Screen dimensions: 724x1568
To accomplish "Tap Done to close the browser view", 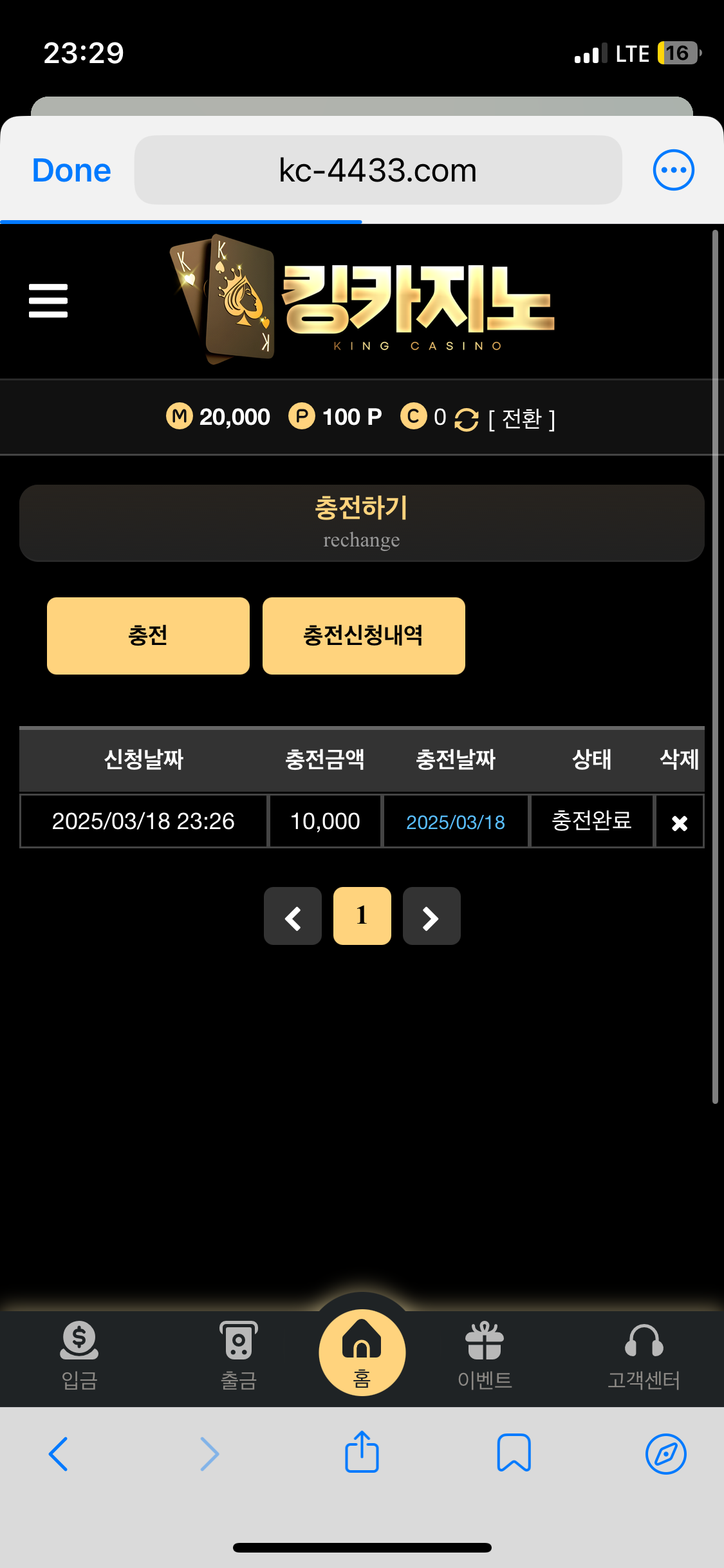I will click(71, 171).
